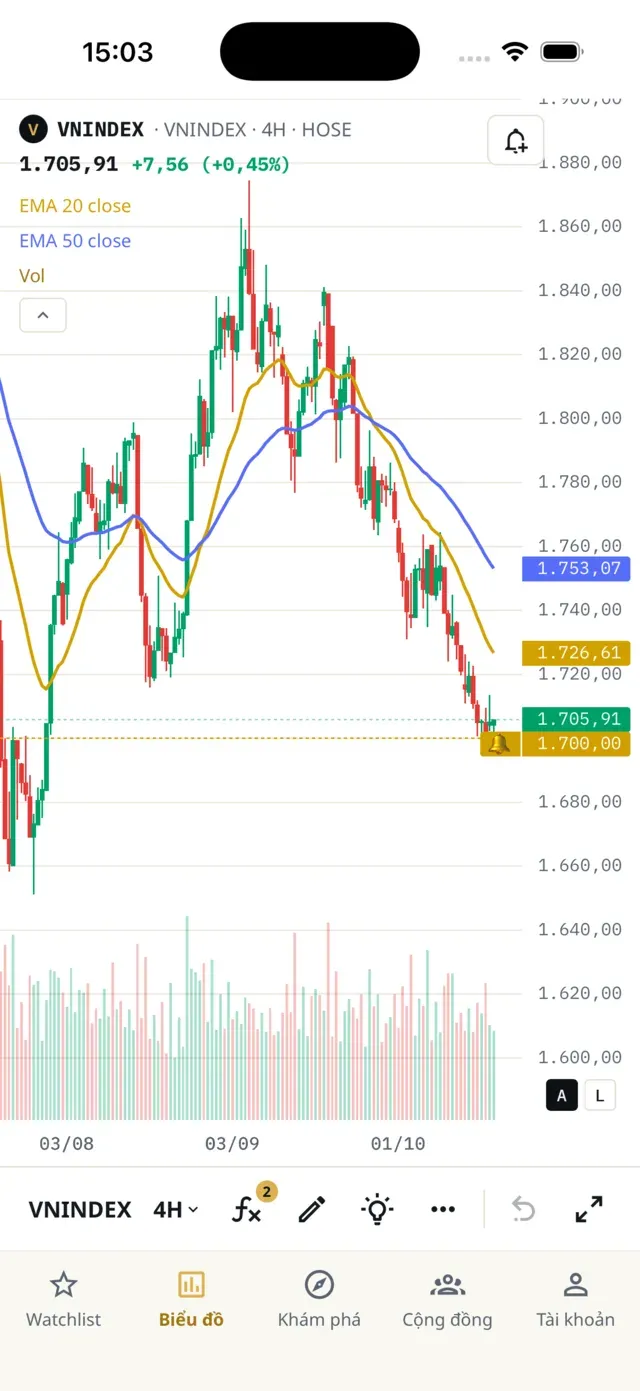Tap the Vol indicator label
This screenshot has width=640, height=1391.
coord(32,276)
